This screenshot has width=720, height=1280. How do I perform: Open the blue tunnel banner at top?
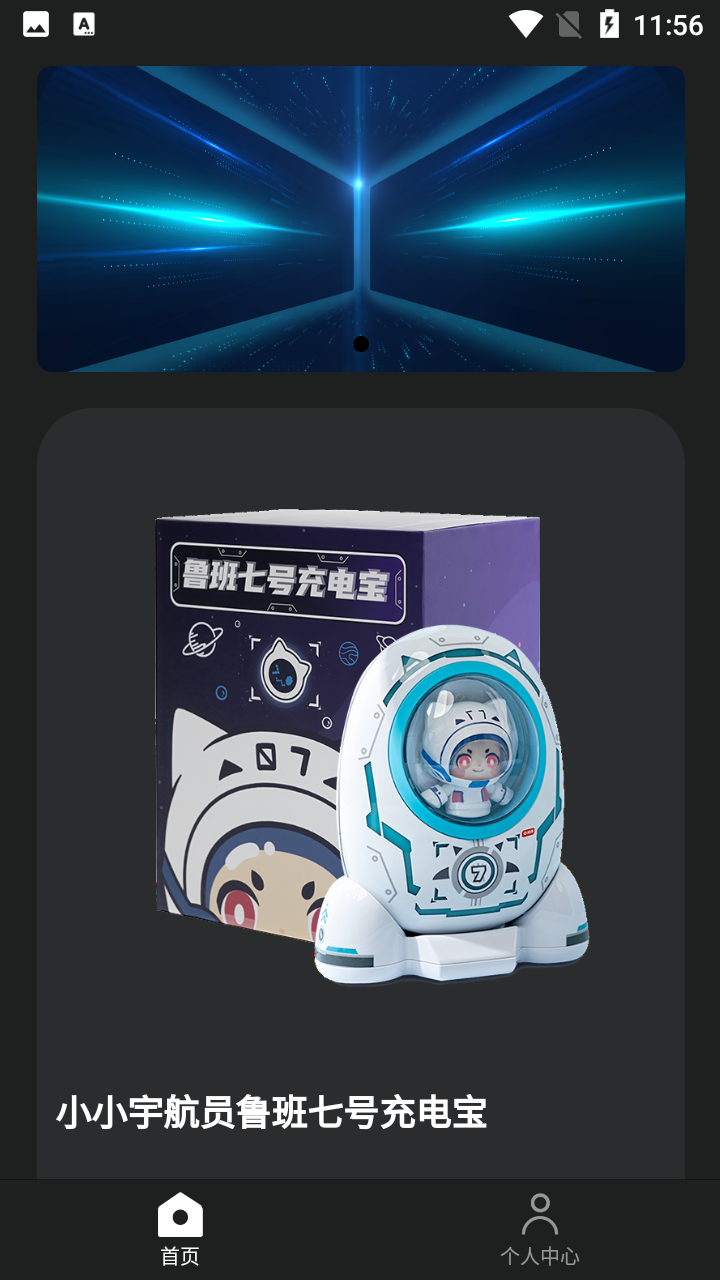[361, 219]
